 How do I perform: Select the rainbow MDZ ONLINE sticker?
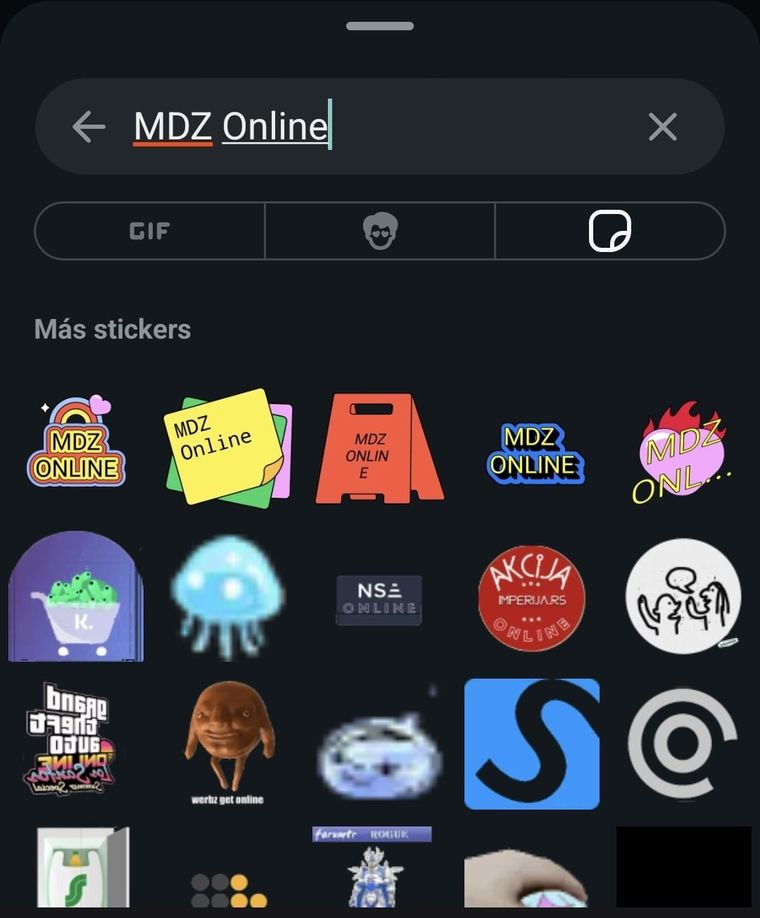(x=75, y=443)
